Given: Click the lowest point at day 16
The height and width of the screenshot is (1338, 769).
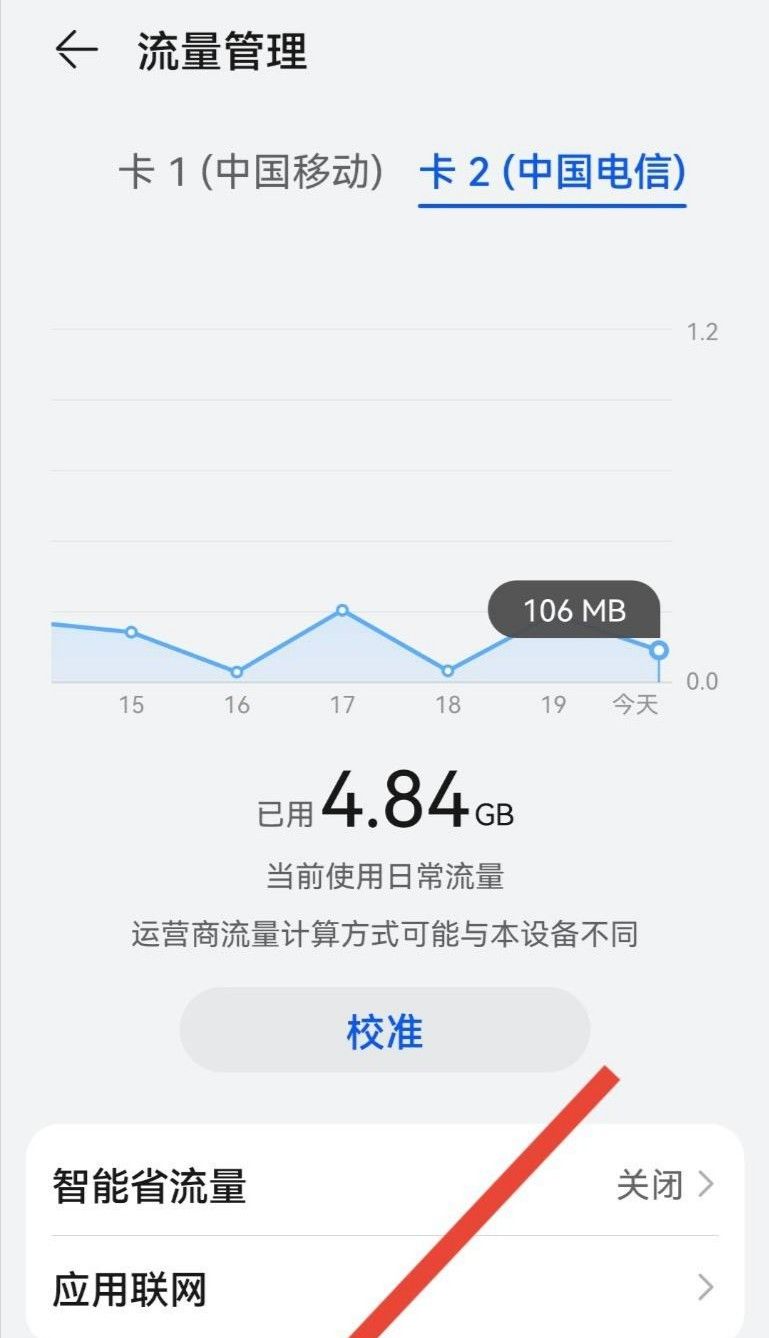Looking at the screenshot, I should (237, 671).
